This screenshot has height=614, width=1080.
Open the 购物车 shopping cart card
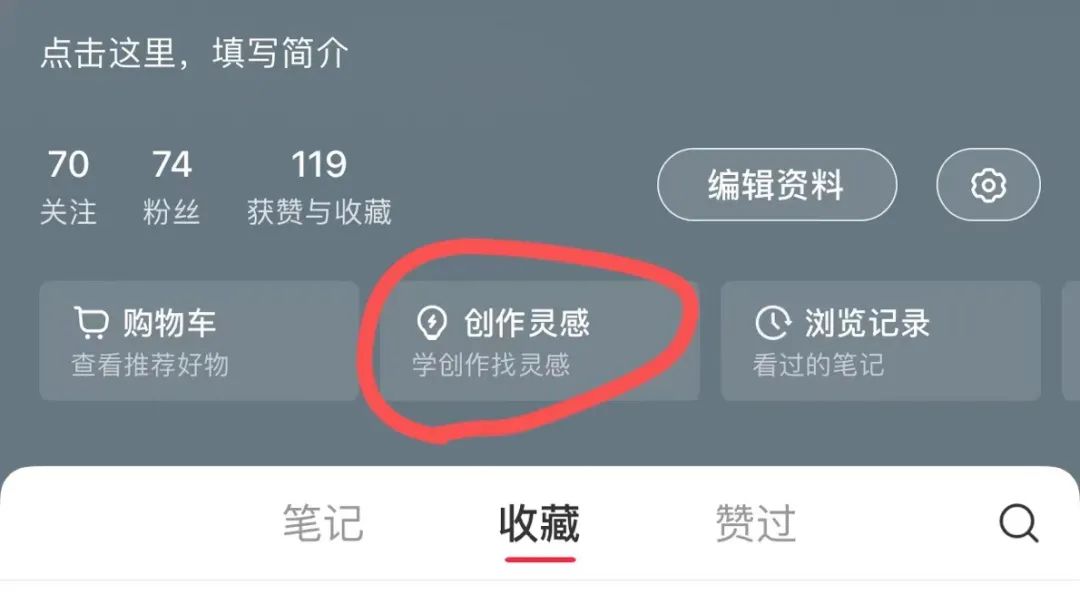click(x=198, y=341)
